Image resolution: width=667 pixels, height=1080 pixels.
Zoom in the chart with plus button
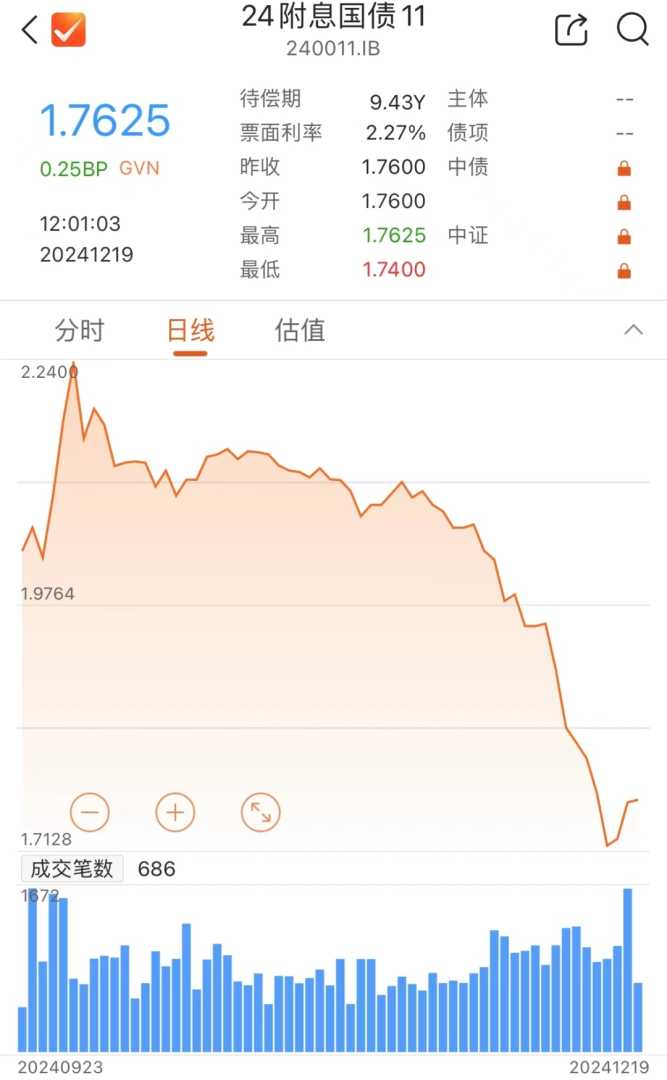pos(175,812)
